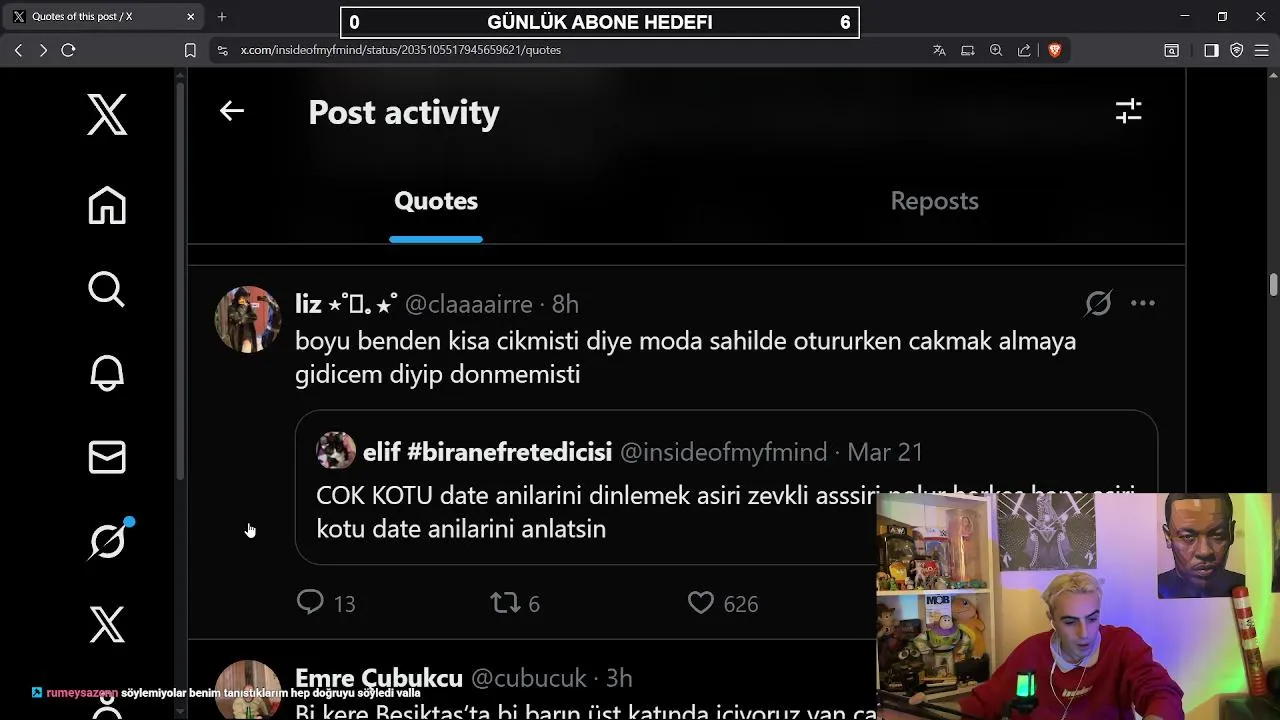
Task: Reload the page in the browser
Action: (68, 50)
